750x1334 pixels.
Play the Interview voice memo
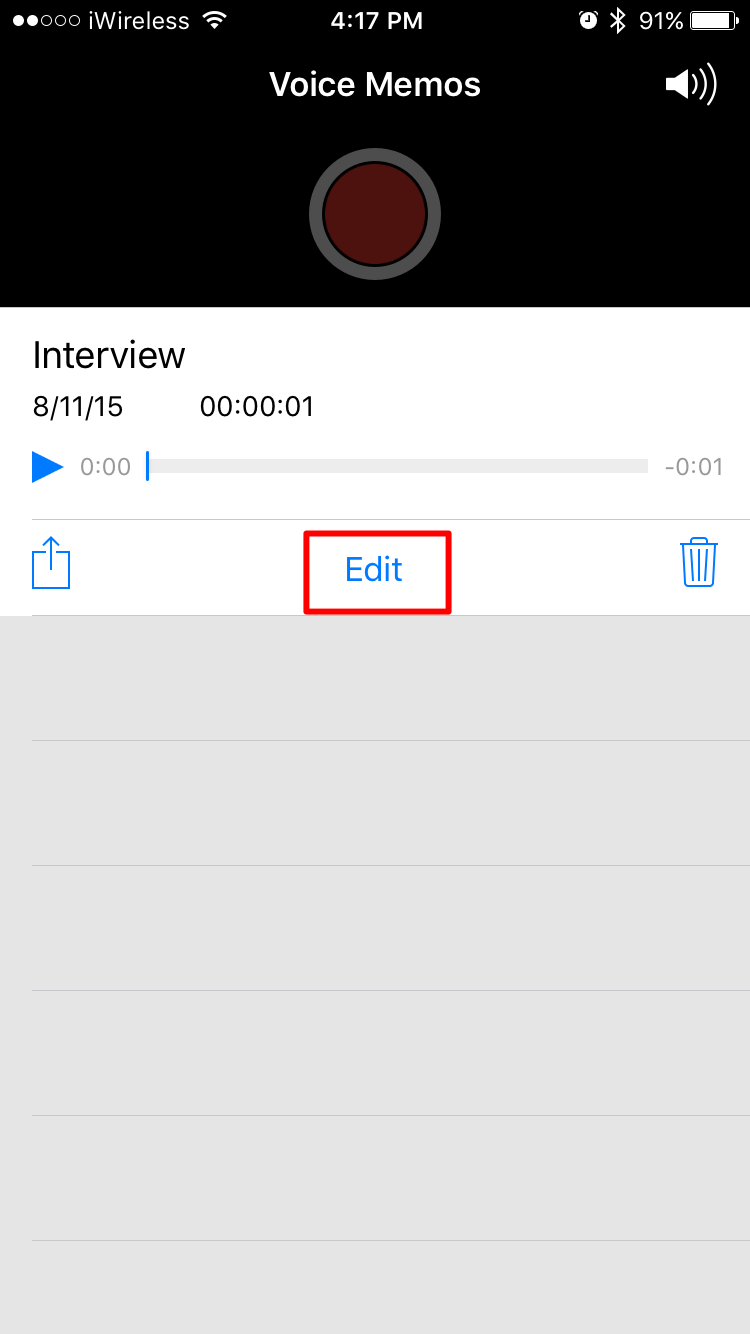coord(47,467)
